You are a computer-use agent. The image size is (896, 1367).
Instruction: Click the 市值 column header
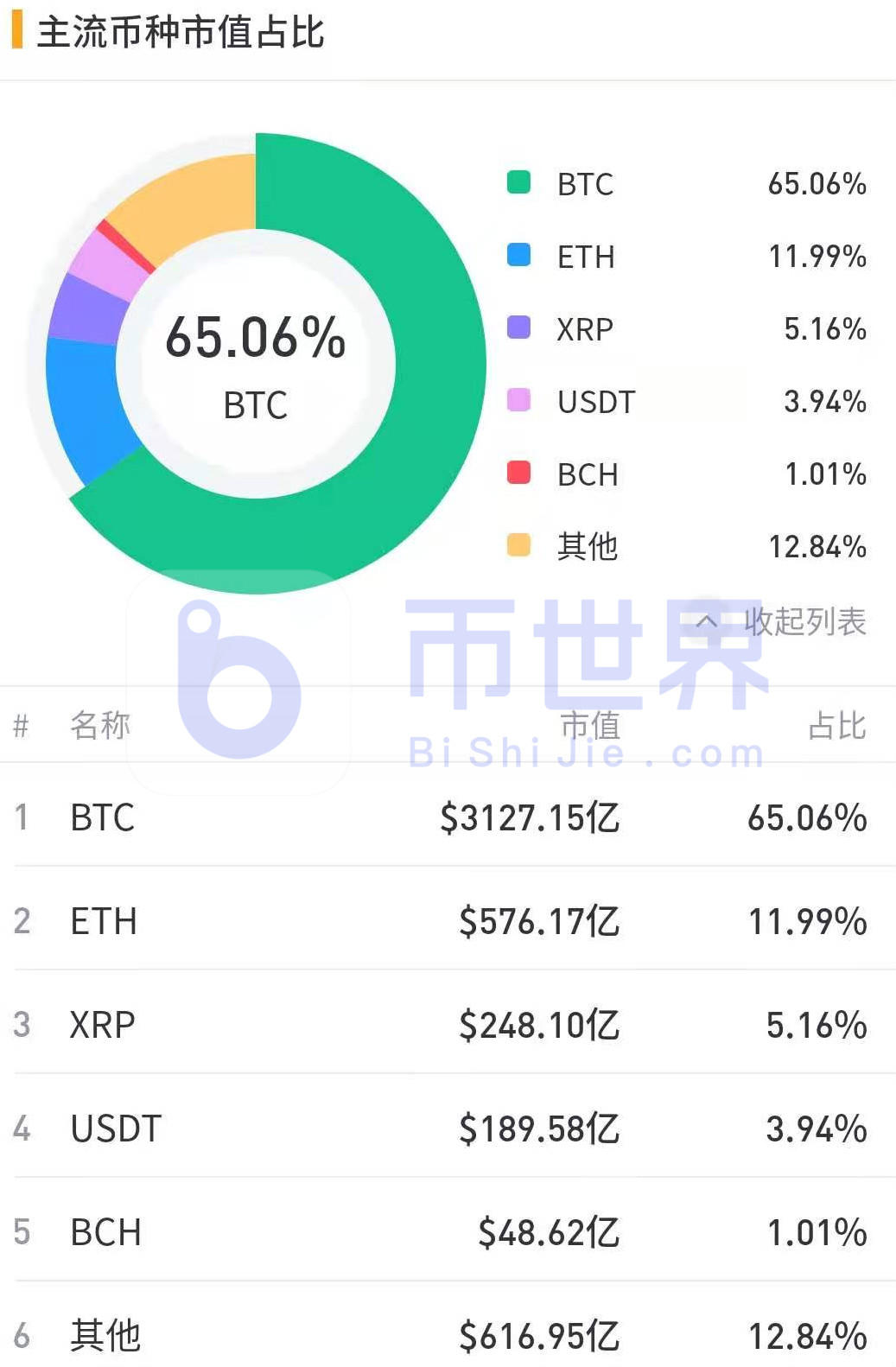pos(596,726)
